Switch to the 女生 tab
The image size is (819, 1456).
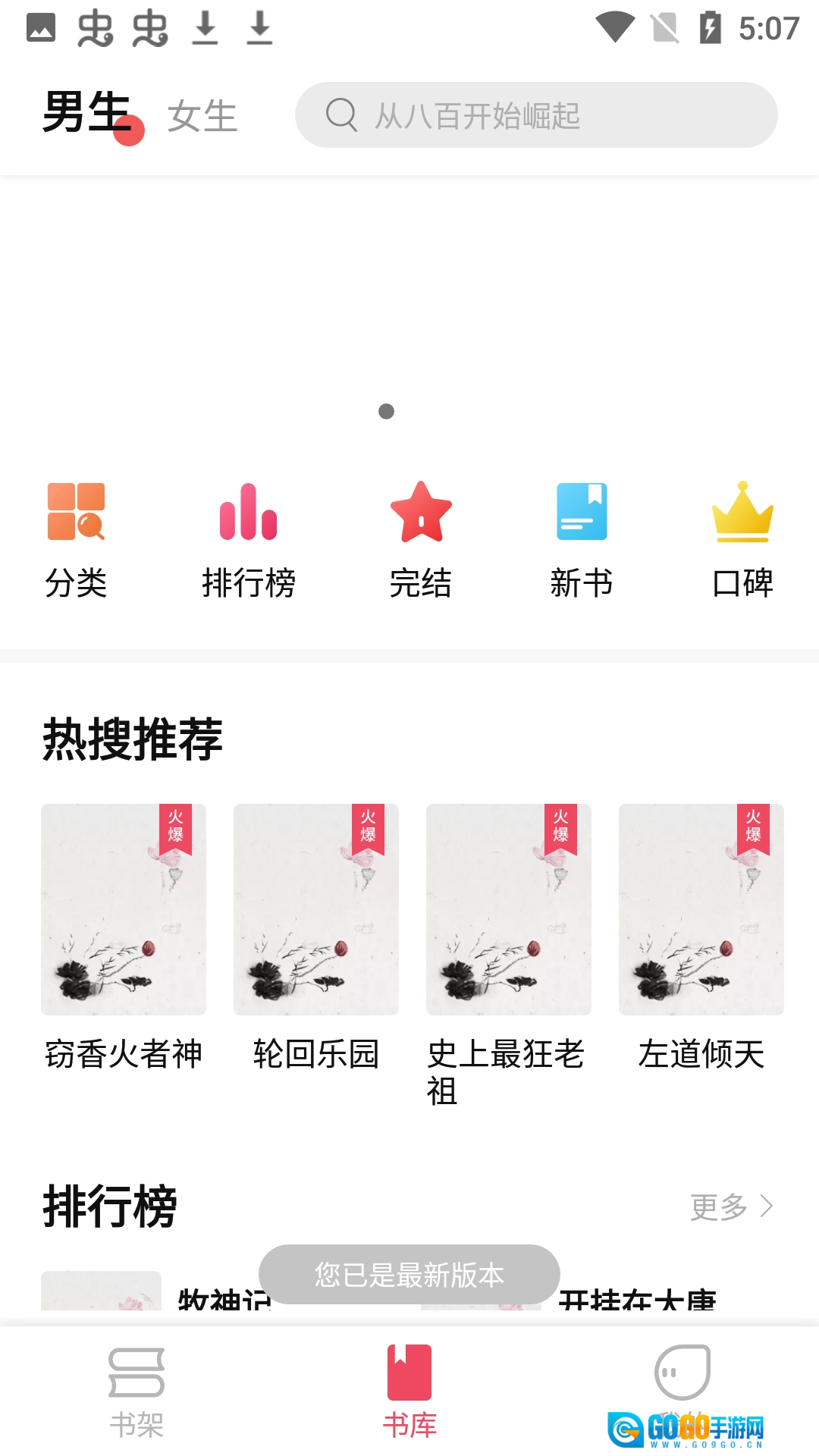tap(202, 116)
